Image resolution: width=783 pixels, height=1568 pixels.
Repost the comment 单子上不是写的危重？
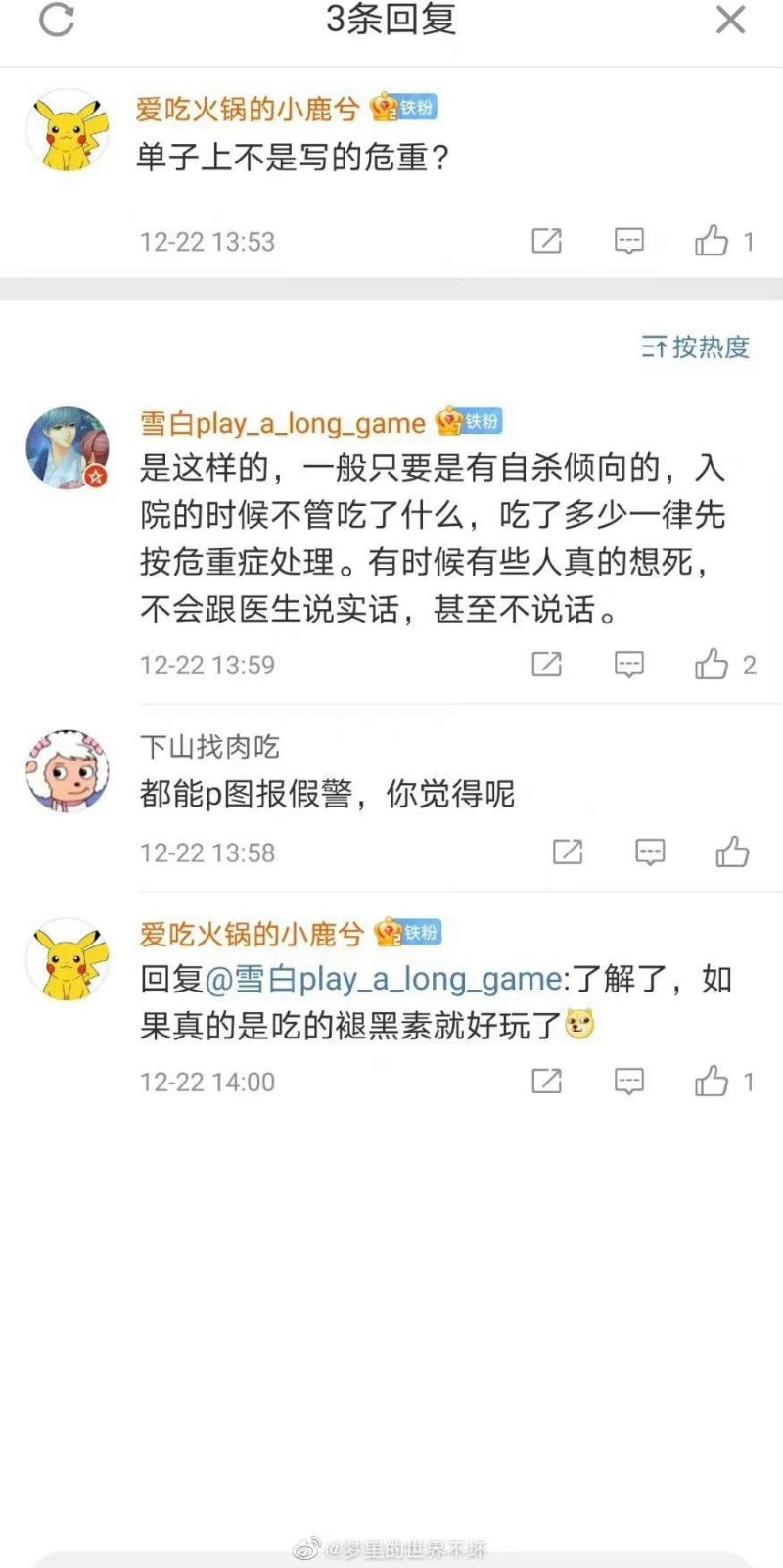click(x=546, y=241)
